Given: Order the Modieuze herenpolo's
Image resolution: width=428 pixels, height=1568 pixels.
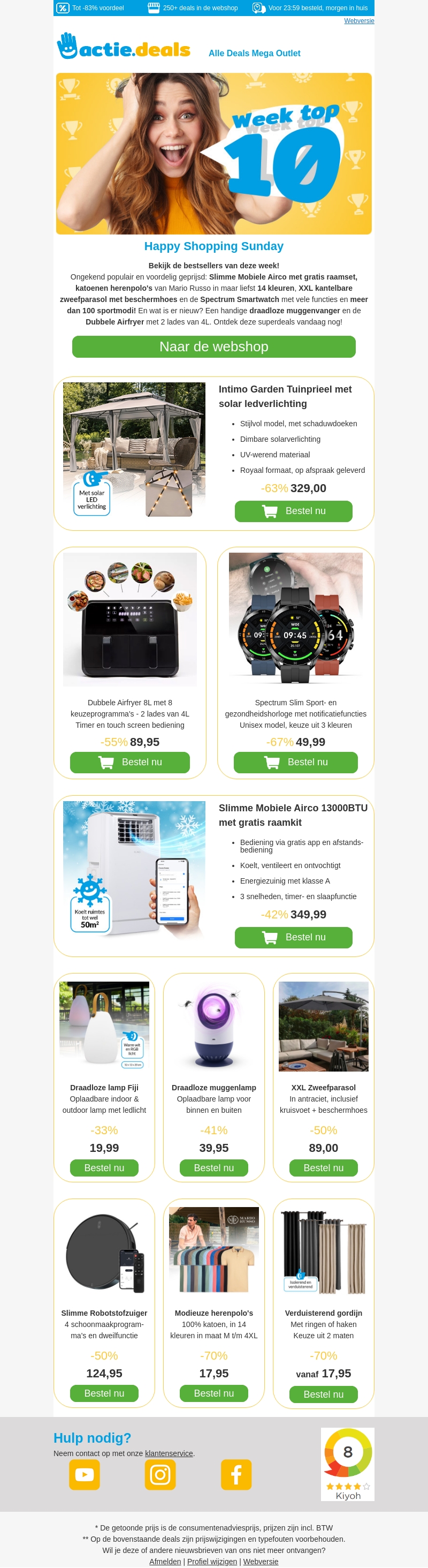Looking at the screenshot, I should (x=213, y=1393).
